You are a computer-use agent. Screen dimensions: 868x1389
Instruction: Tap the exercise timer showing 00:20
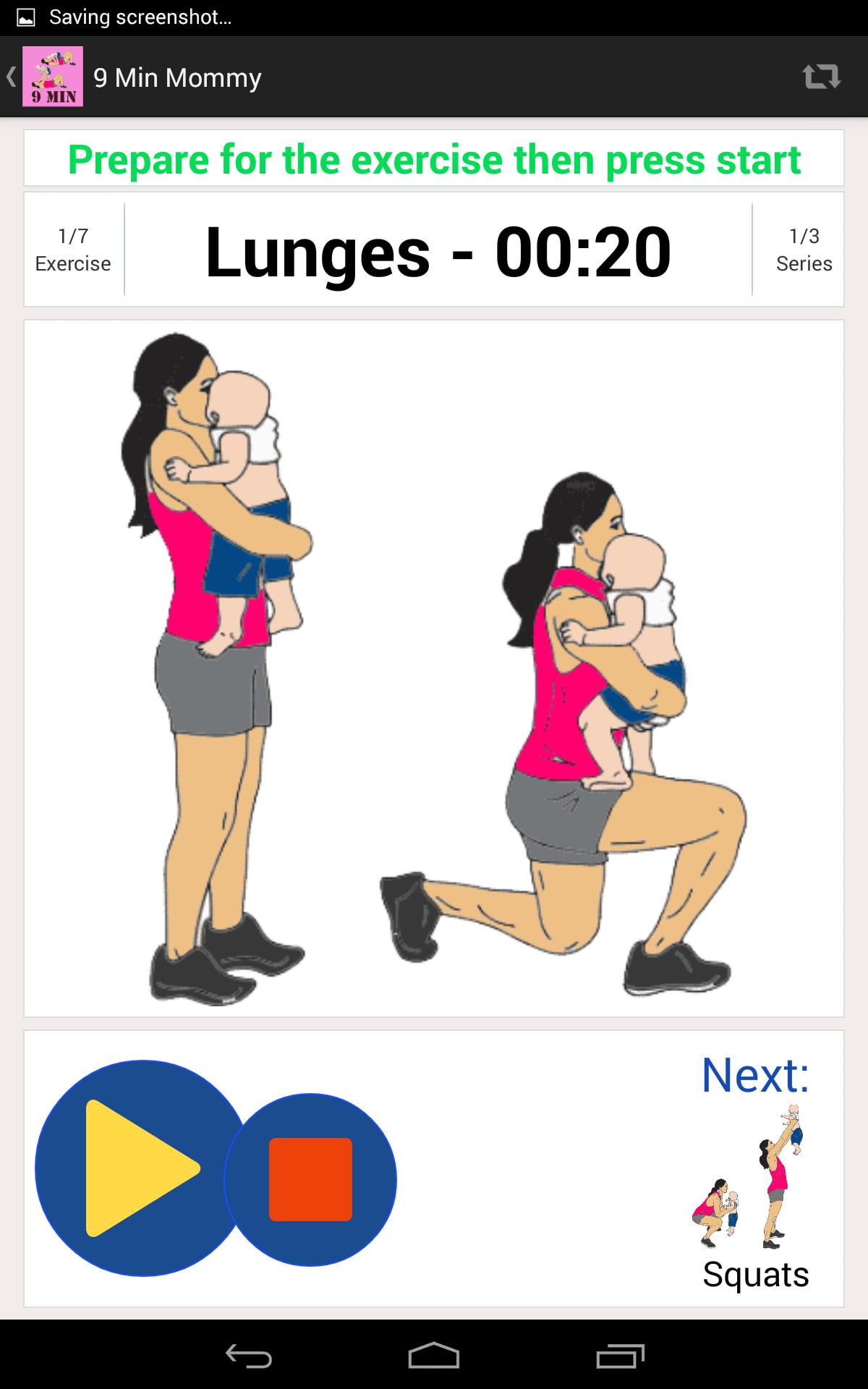600,253
